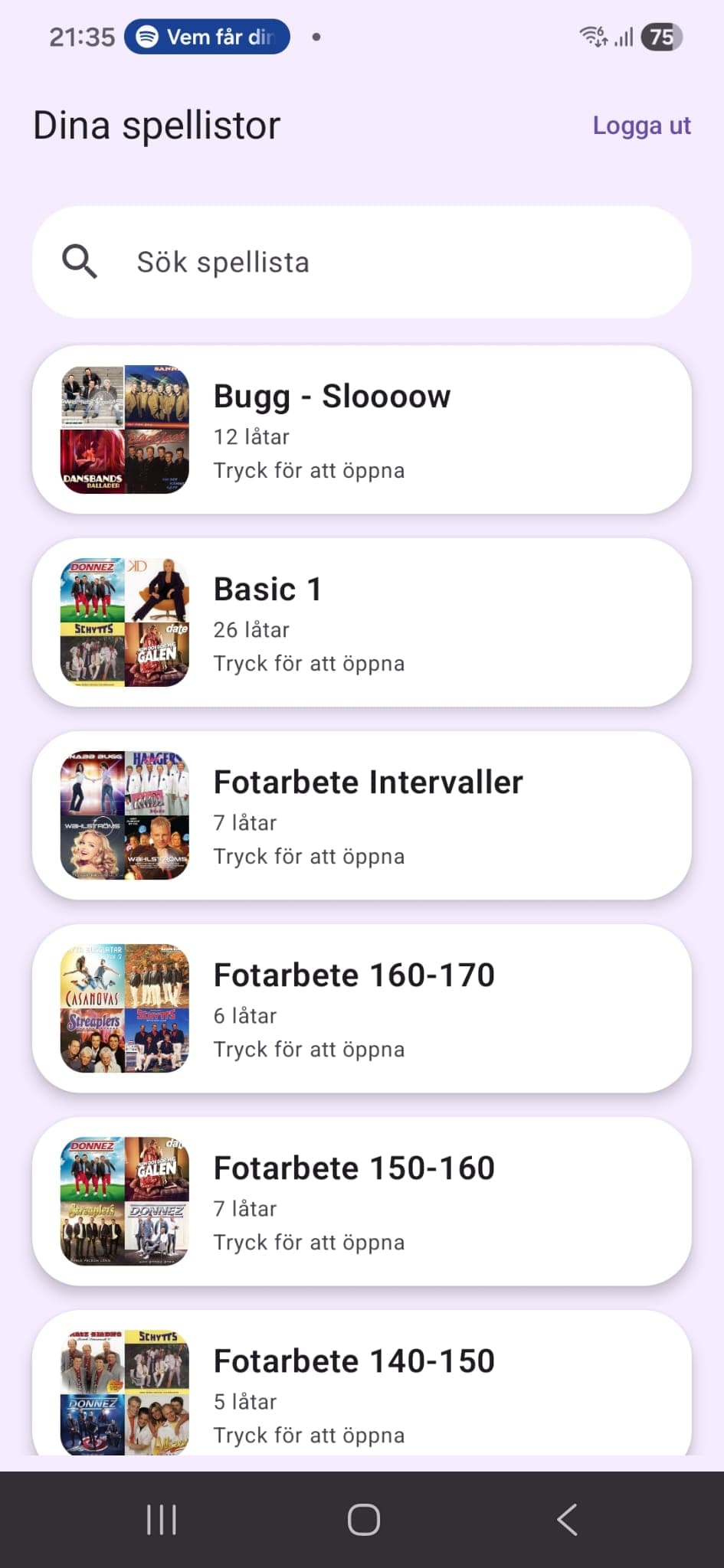Tap the mobile signal strength icon
This screenshot has width=724, height=1568.
[x=622, y=35]
